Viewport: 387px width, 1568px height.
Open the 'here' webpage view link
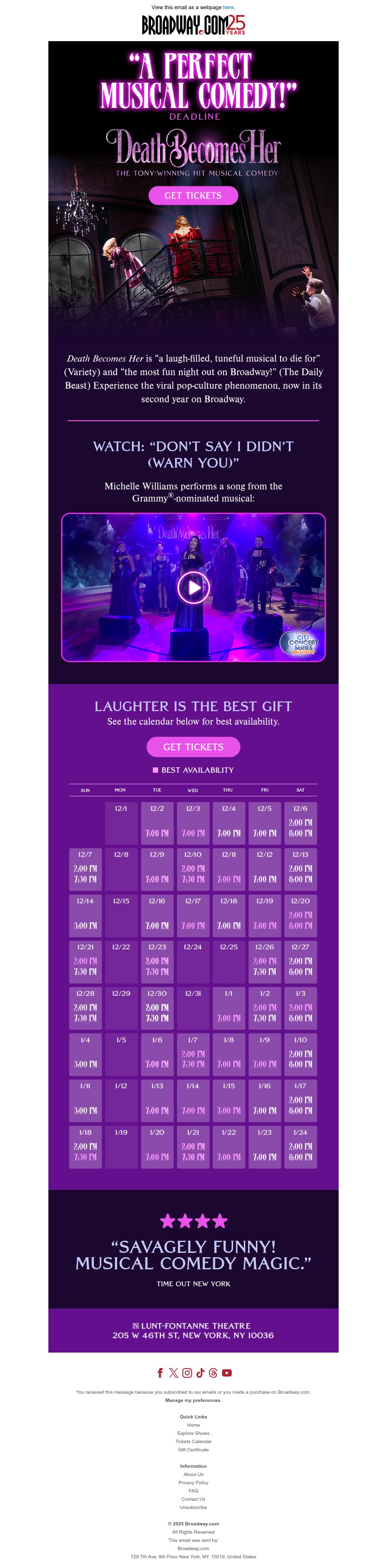(228, 7)
